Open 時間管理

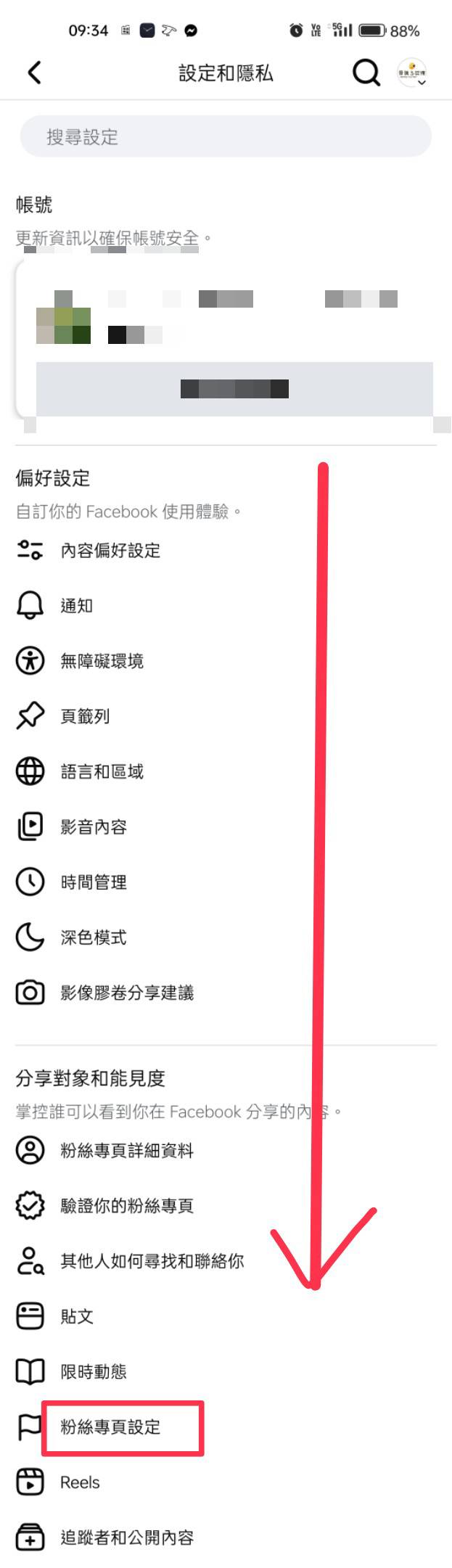[94, 882]
